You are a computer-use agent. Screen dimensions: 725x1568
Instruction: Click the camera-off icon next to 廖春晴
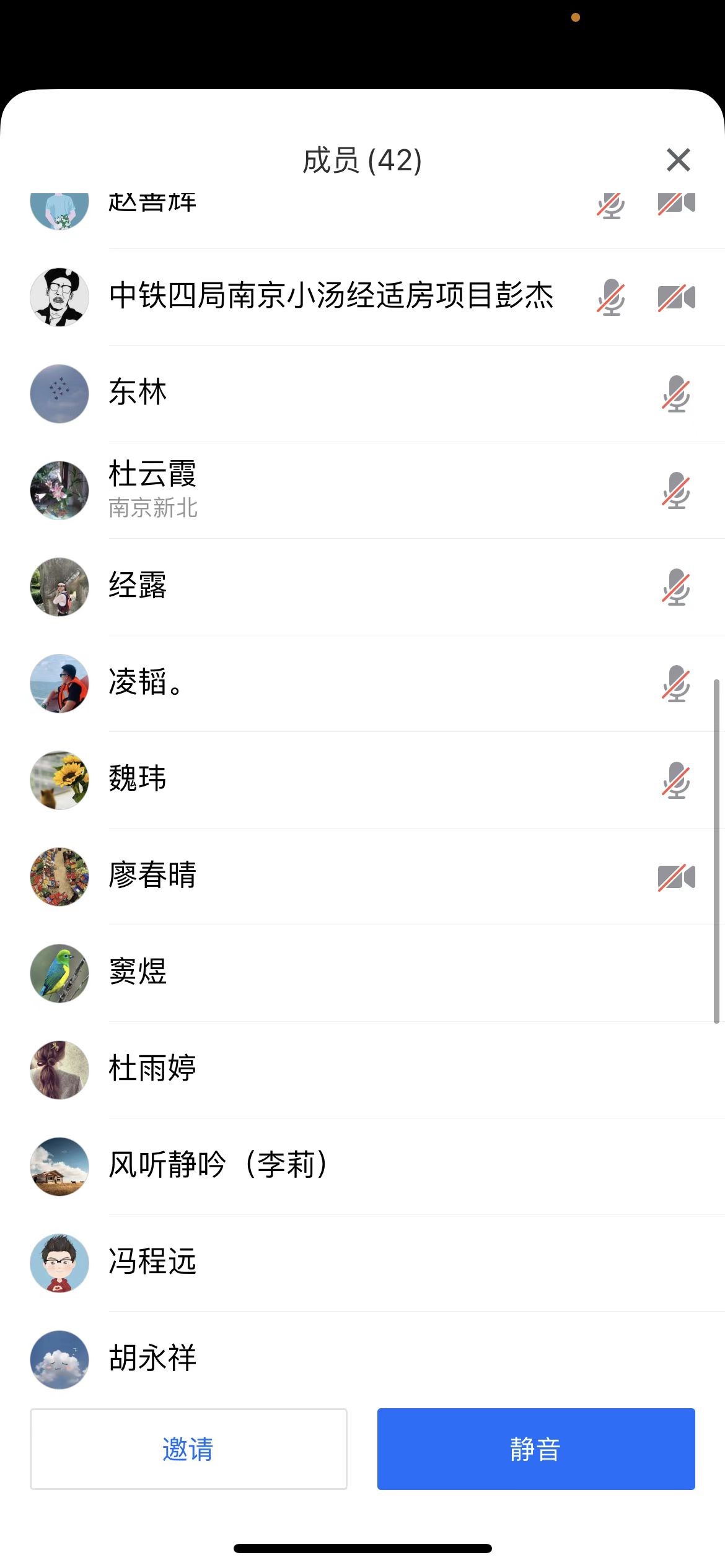tap(675, 878)
